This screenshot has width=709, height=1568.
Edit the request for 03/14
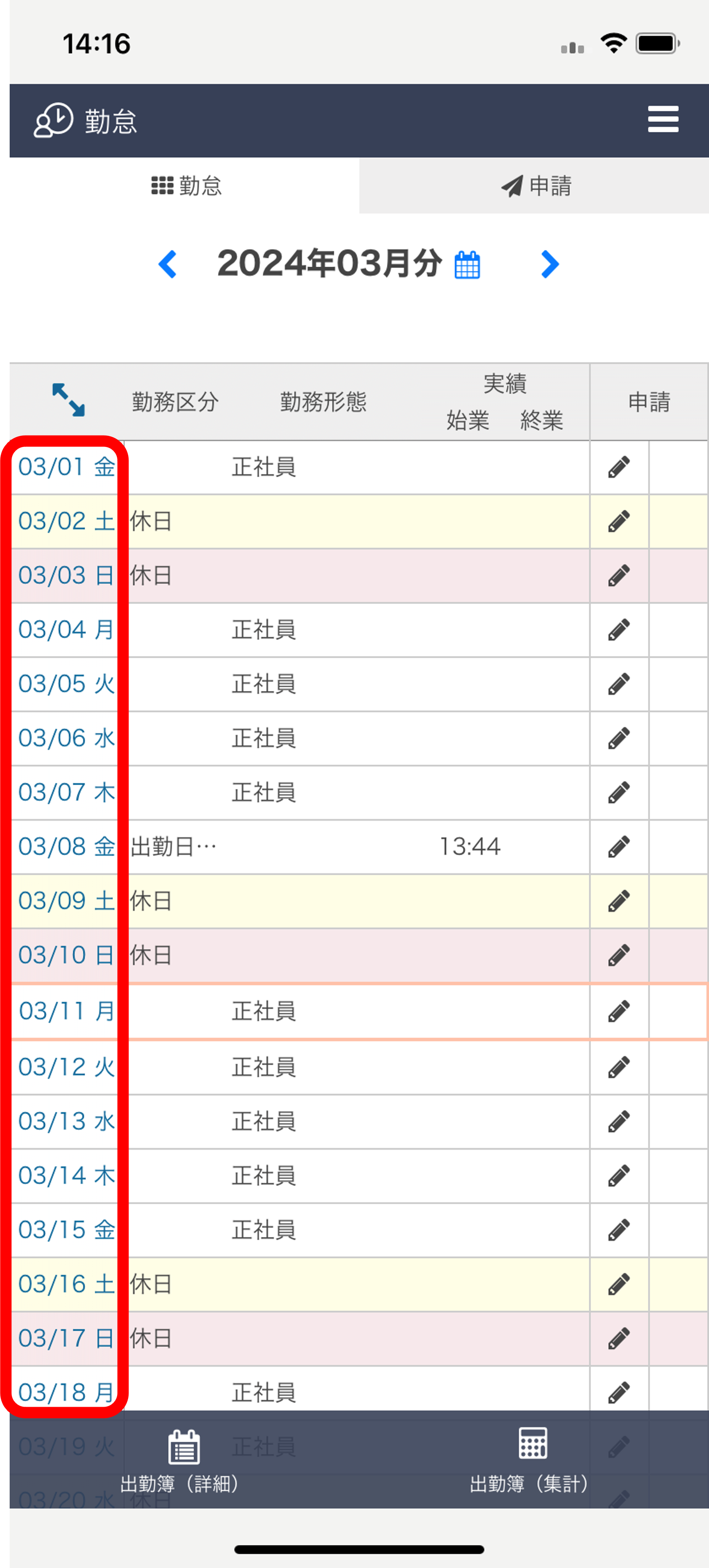[618, 1175]
